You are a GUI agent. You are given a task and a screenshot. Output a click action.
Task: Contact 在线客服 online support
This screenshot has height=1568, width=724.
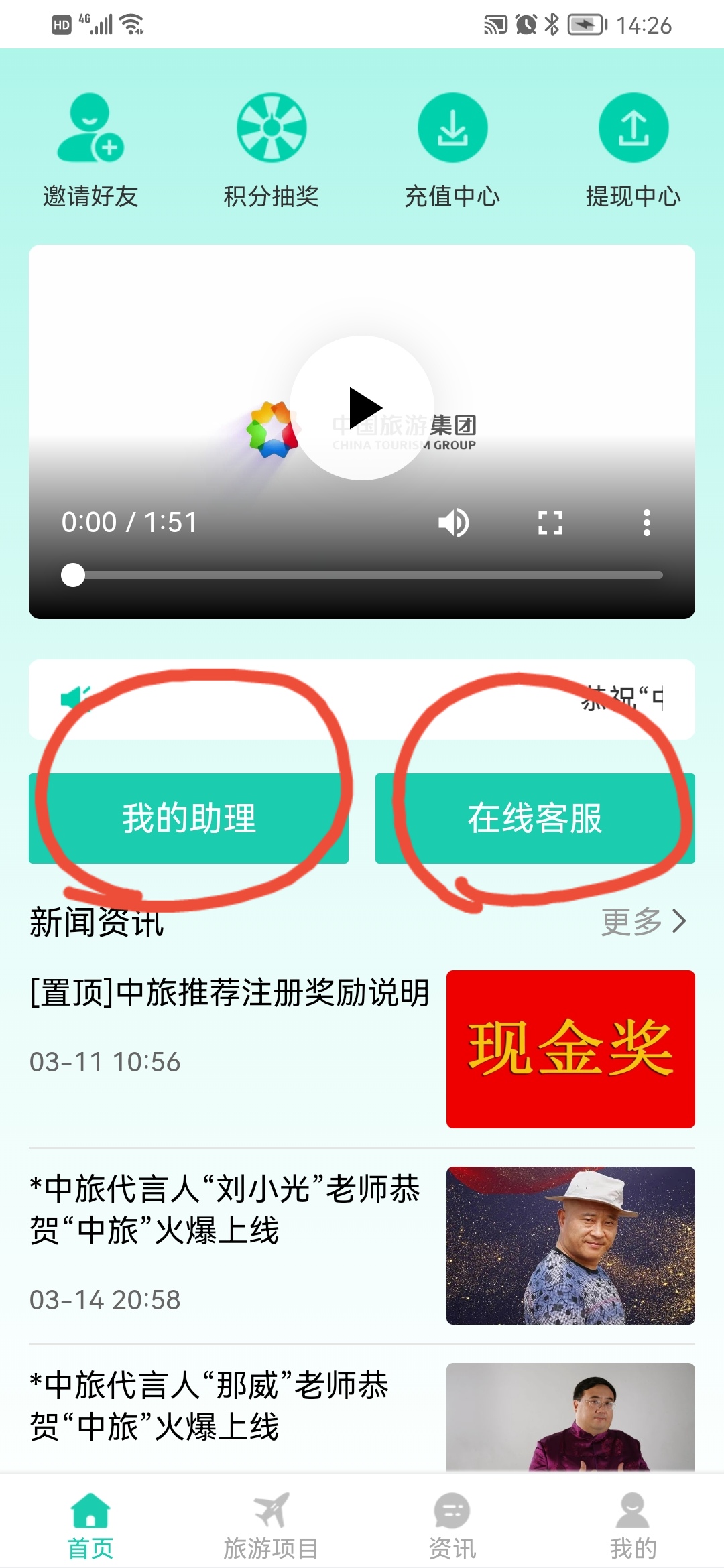click(535, 818)
